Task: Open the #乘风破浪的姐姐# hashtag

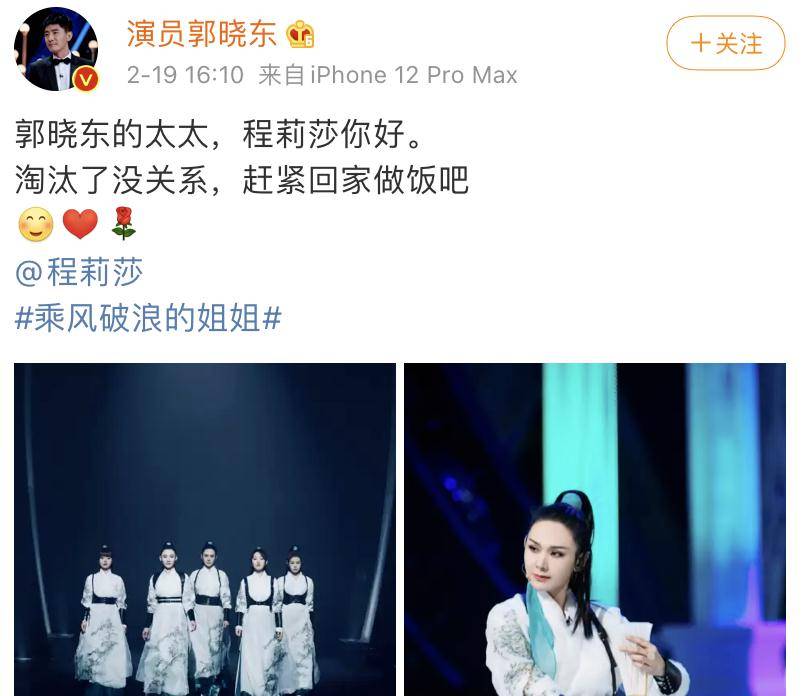Action: (x=148, y=320)
